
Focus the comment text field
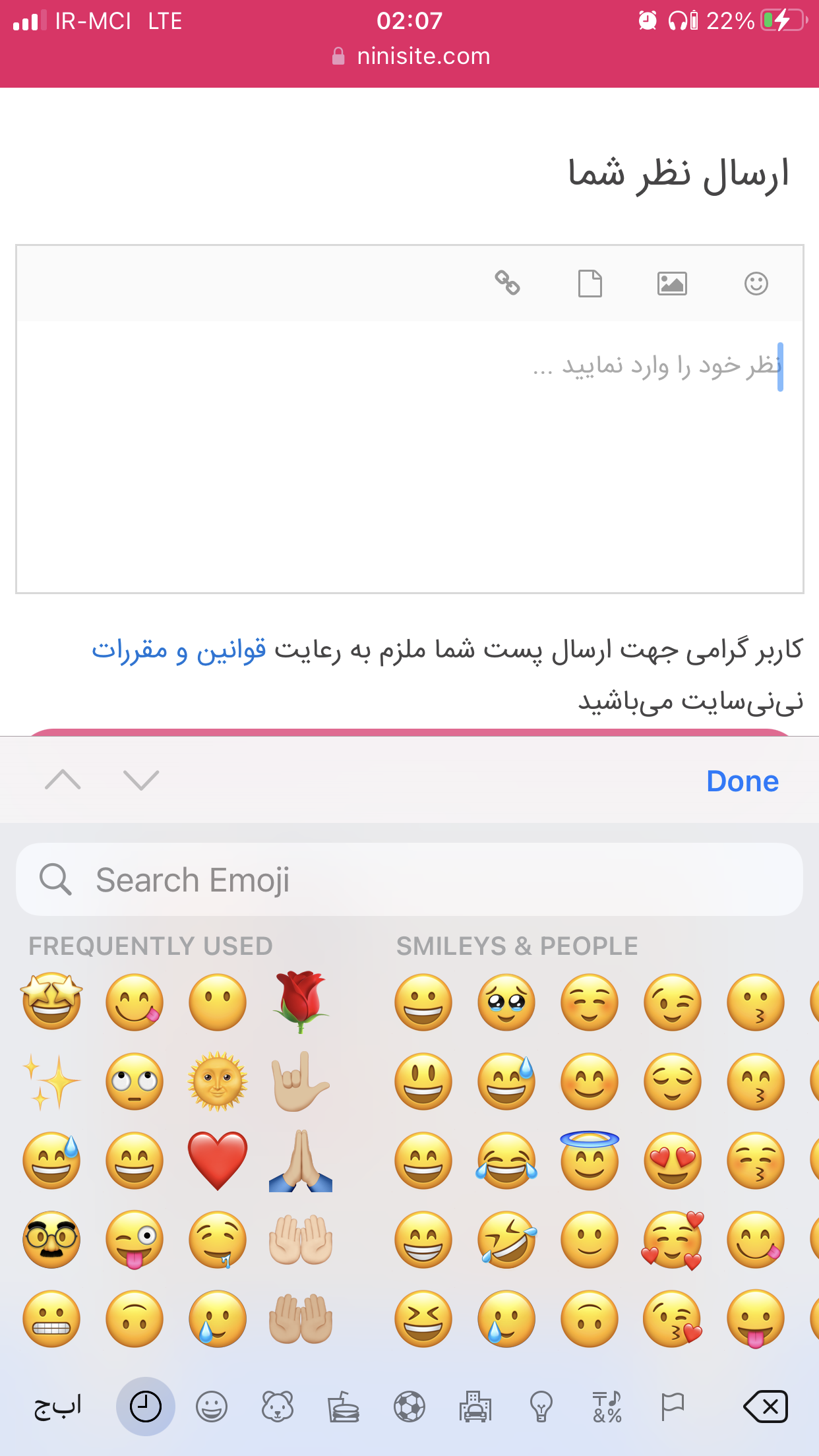[409, 455]
